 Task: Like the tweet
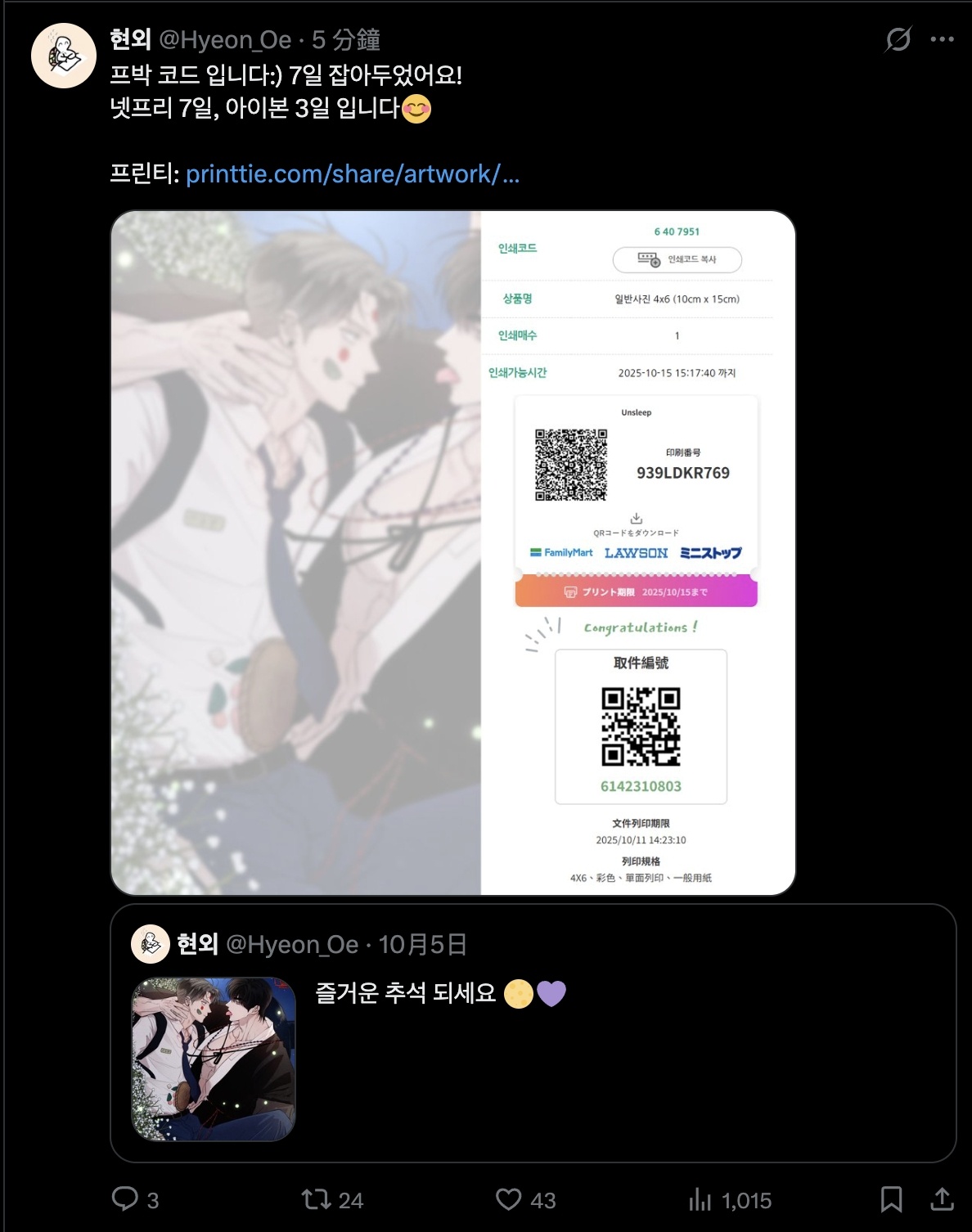pos(508,1199)
